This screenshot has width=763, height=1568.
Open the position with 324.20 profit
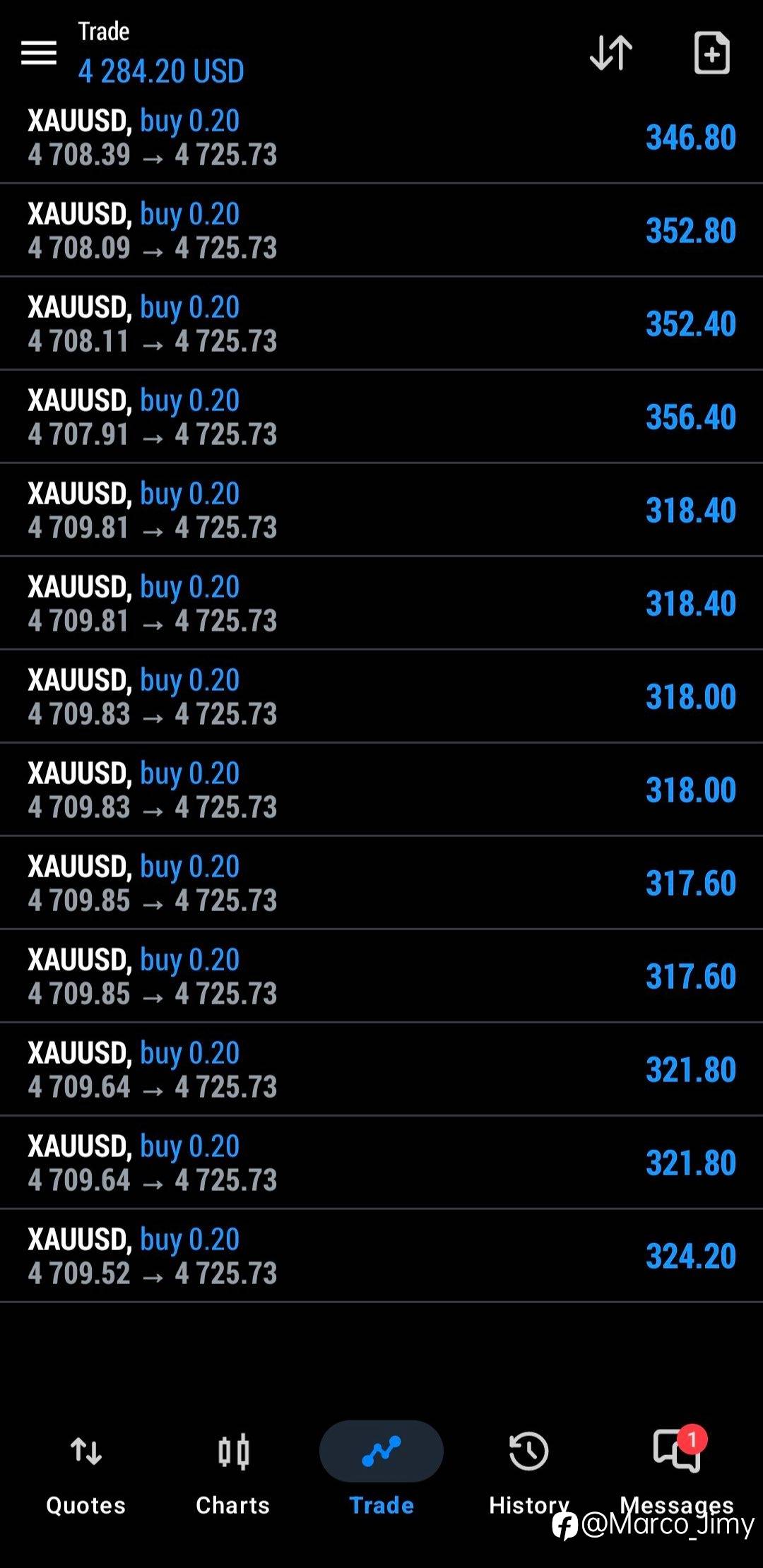click(x=381, y=1256)
